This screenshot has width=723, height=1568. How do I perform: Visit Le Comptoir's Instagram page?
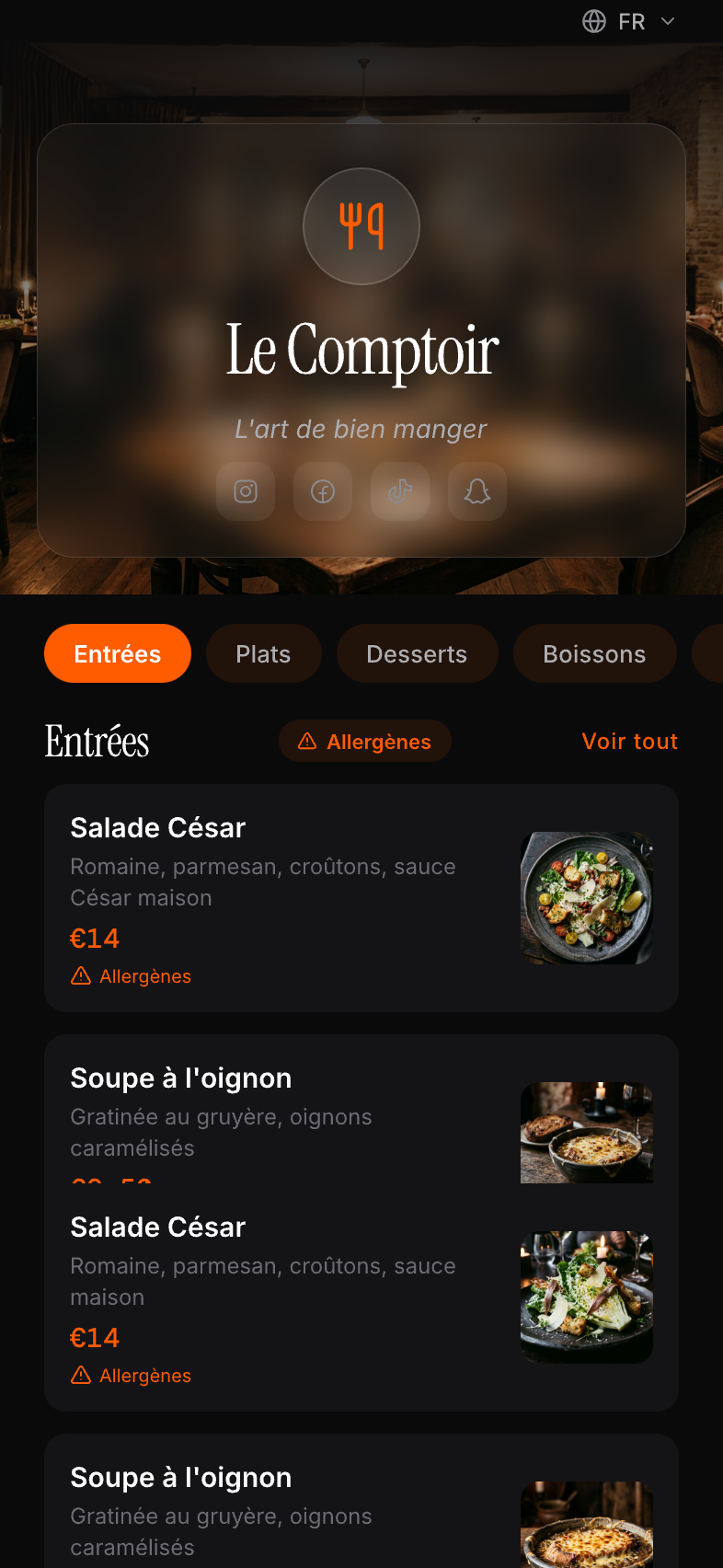pyautogui.click(x=246, y=491)
